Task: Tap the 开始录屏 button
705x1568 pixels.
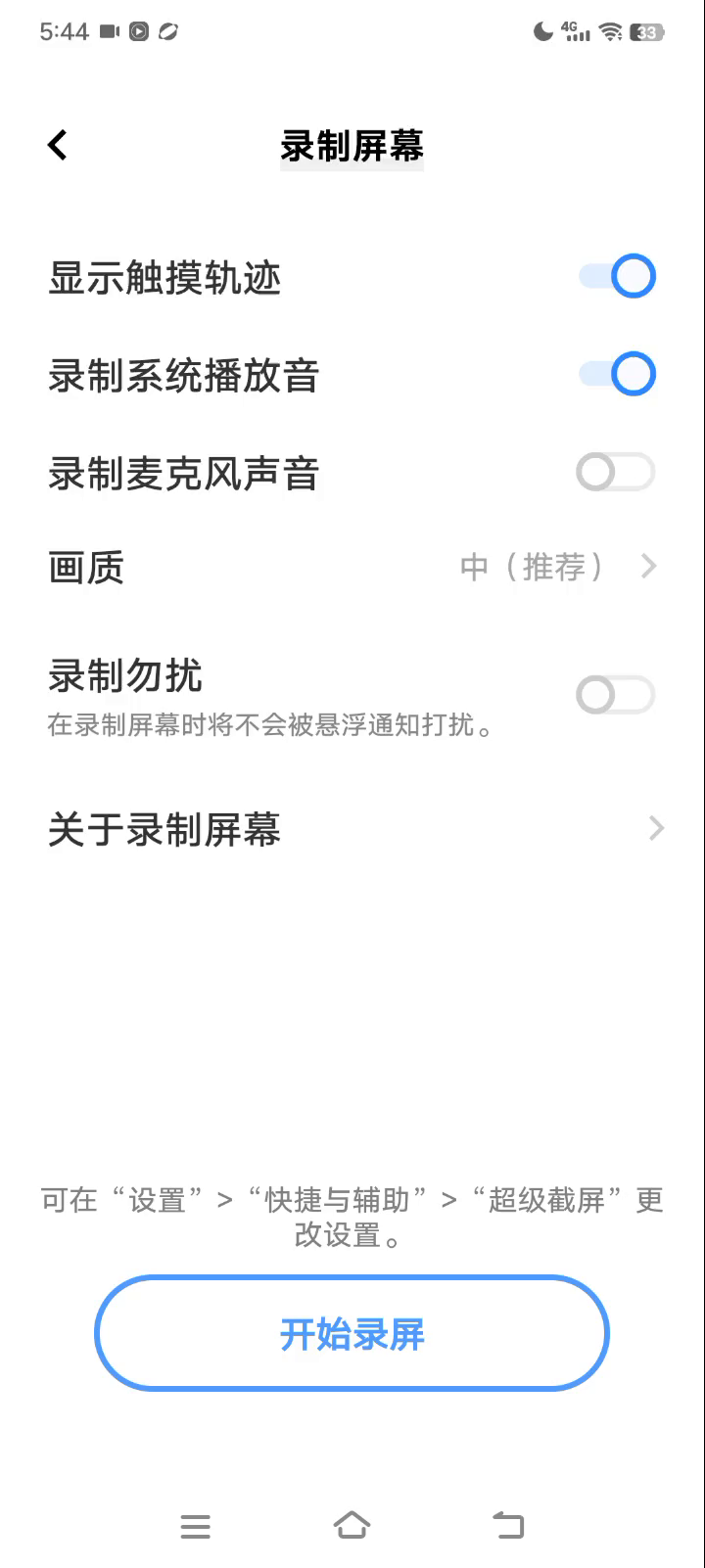Action: [352, 1333]
